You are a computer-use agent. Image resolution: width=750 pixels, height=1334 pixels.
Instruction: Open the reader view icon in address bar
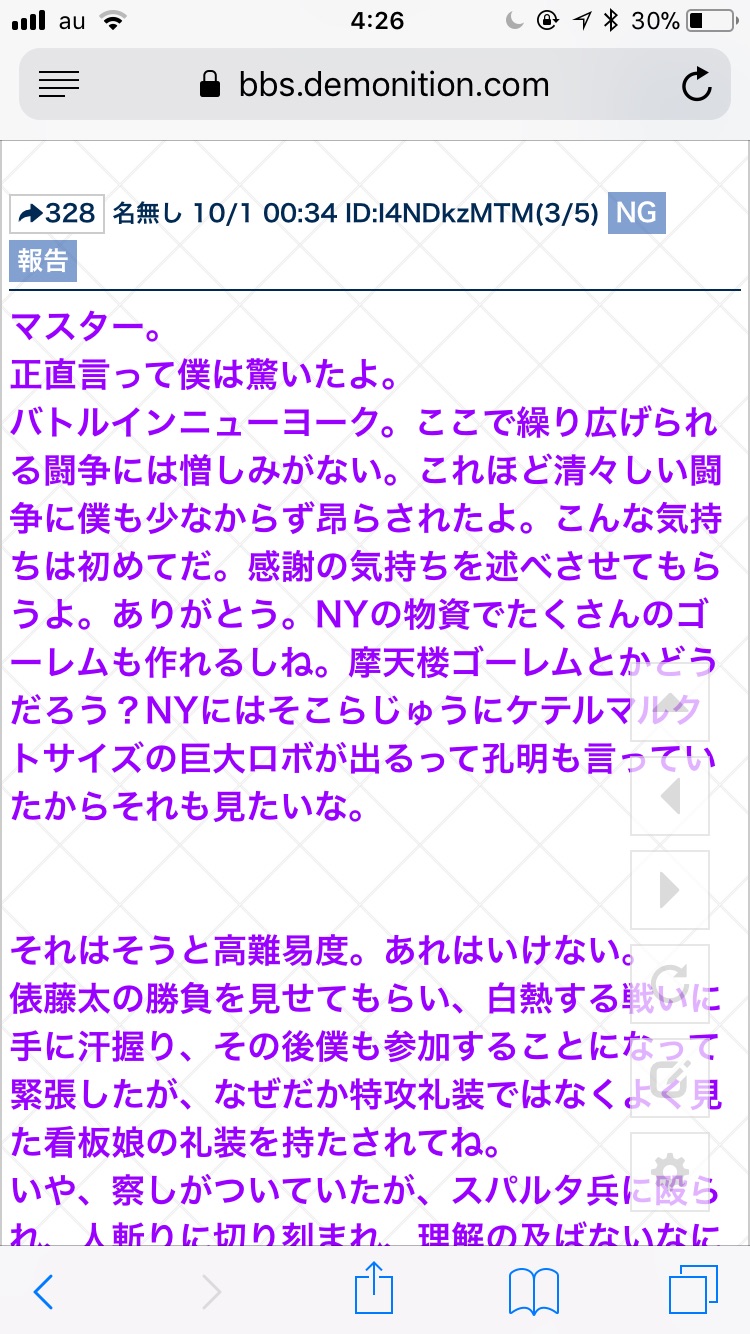point(59,85)
